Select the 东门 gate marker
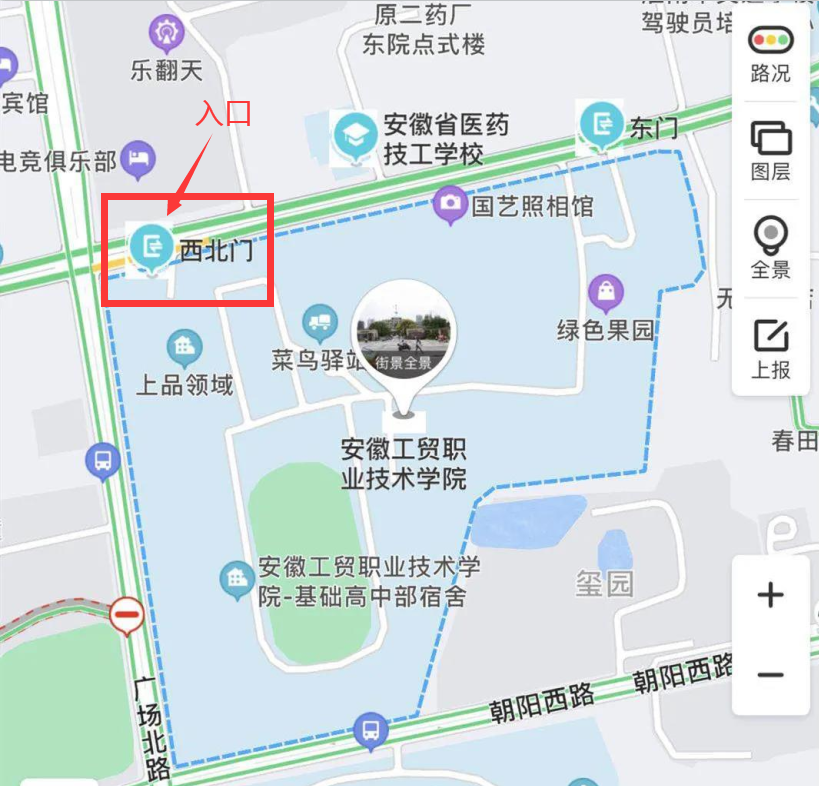This screenshot has height=786, width=819. [x=602, y=125]
